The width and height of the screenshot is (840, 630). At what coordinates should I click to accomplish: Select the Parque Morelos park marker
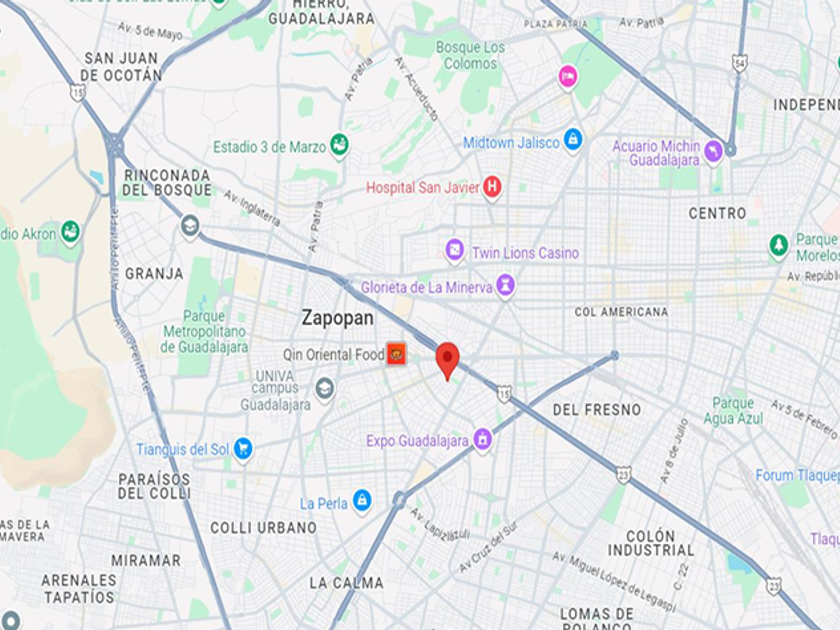click(778, 247)
